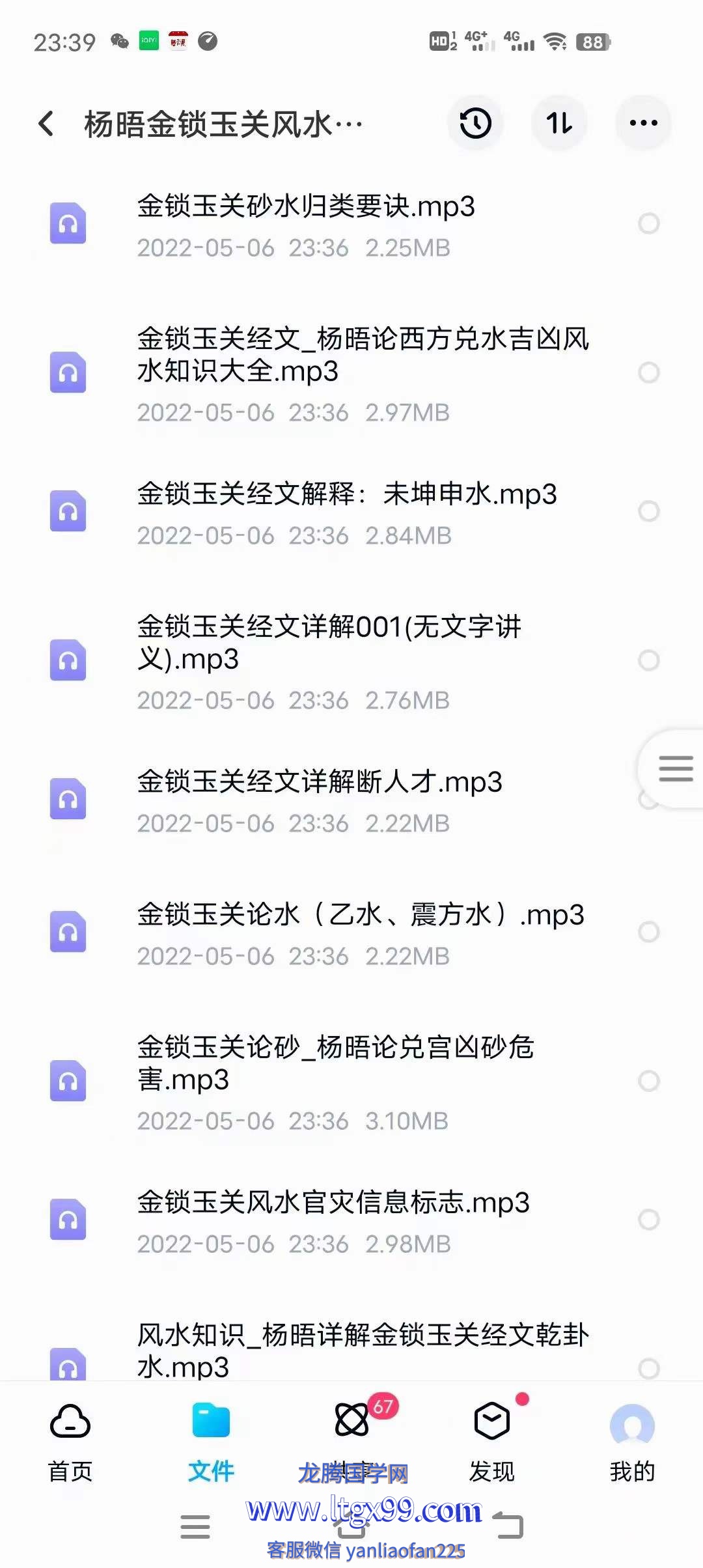The height and width of the screenshot is (1568, 703).
Task: Open the three-dot overflow menu
Action: (x=643, y=124)
